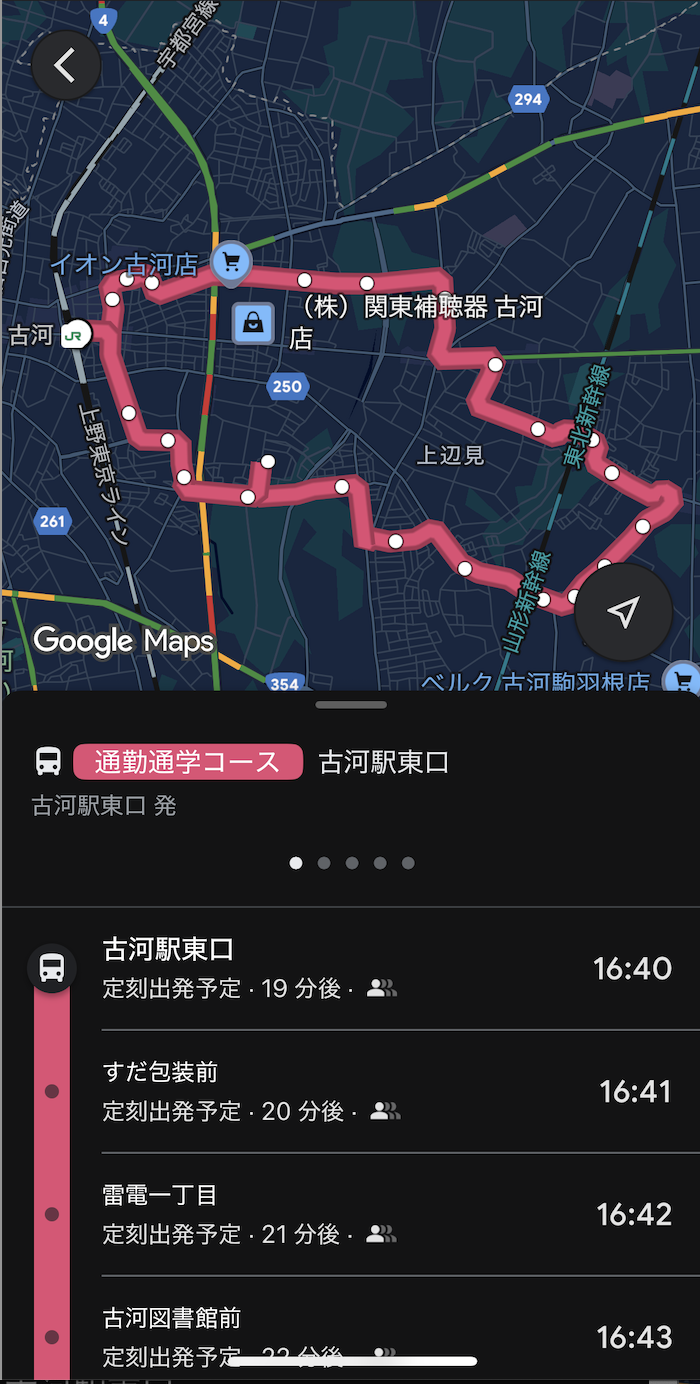Tap the 関東補聴器 古河店 shop marker

point(254,323)
